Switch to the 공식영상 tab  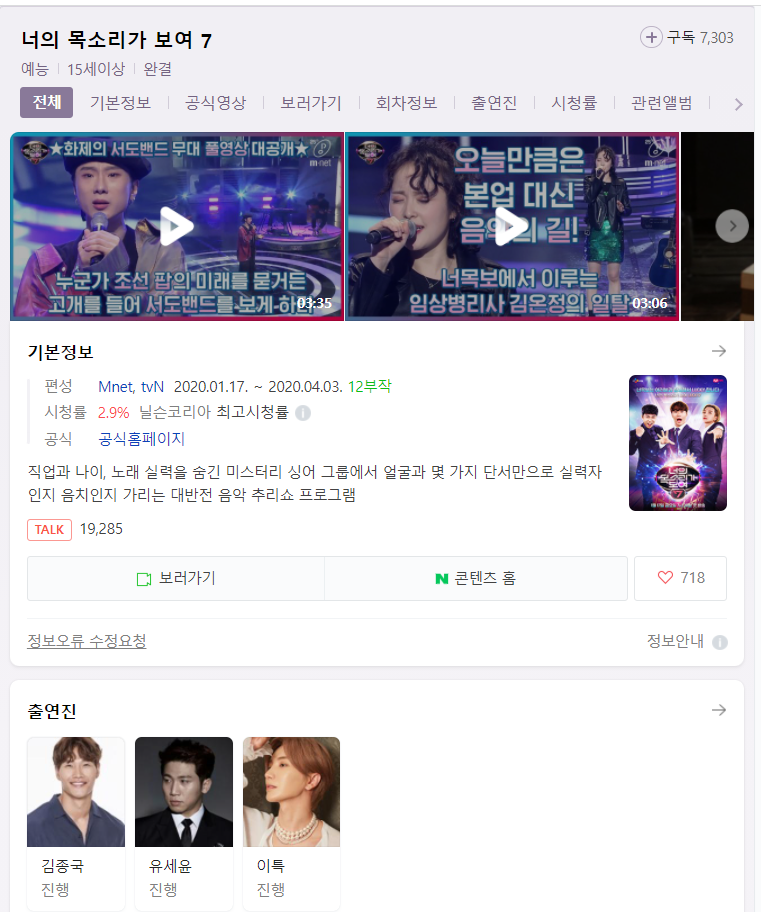click(215, 103)
